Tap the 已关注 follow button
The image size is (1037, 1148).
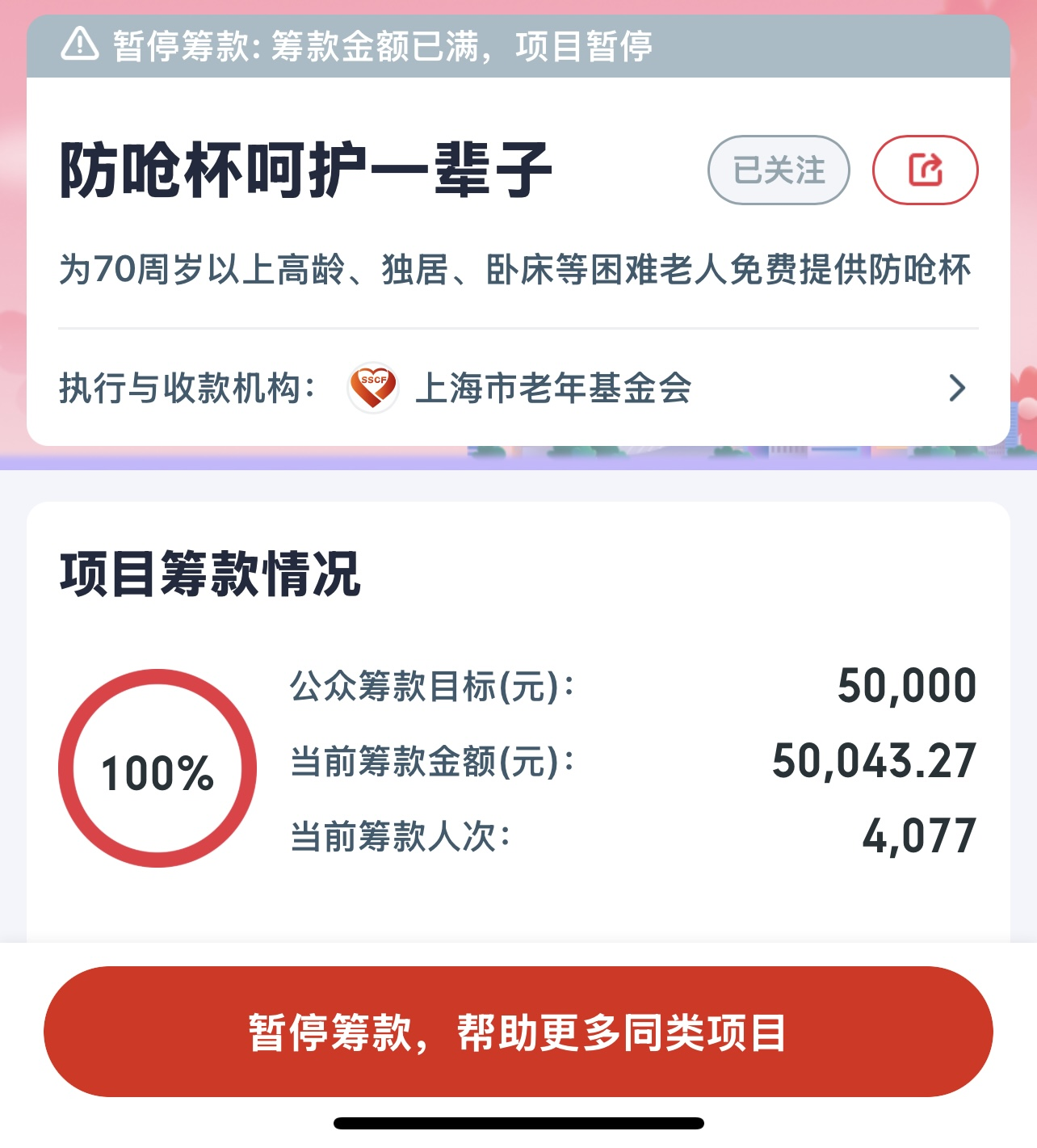pyautogui.click(x=779, y=170)
